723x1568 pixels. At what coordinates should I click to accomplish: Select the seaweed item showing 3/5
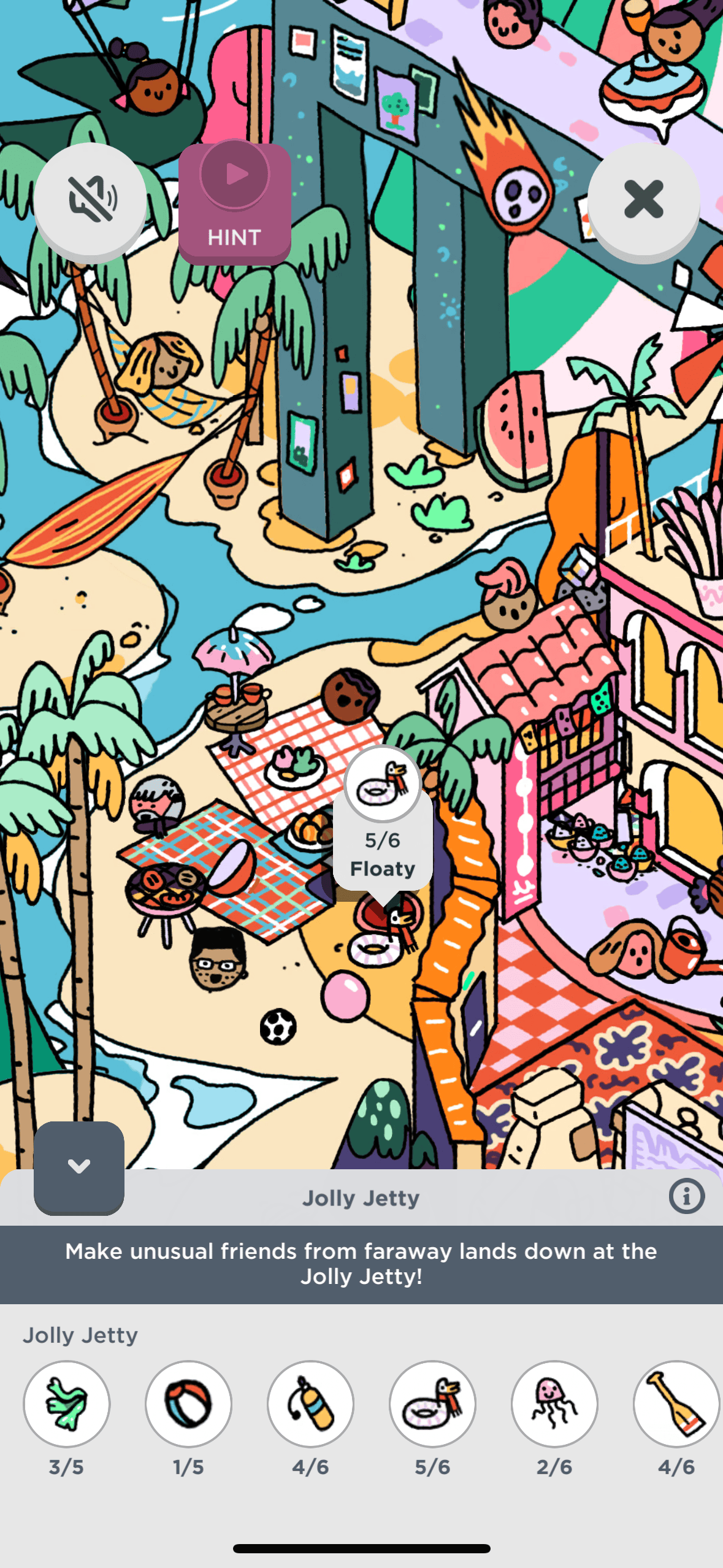(x=66, y=1404)
